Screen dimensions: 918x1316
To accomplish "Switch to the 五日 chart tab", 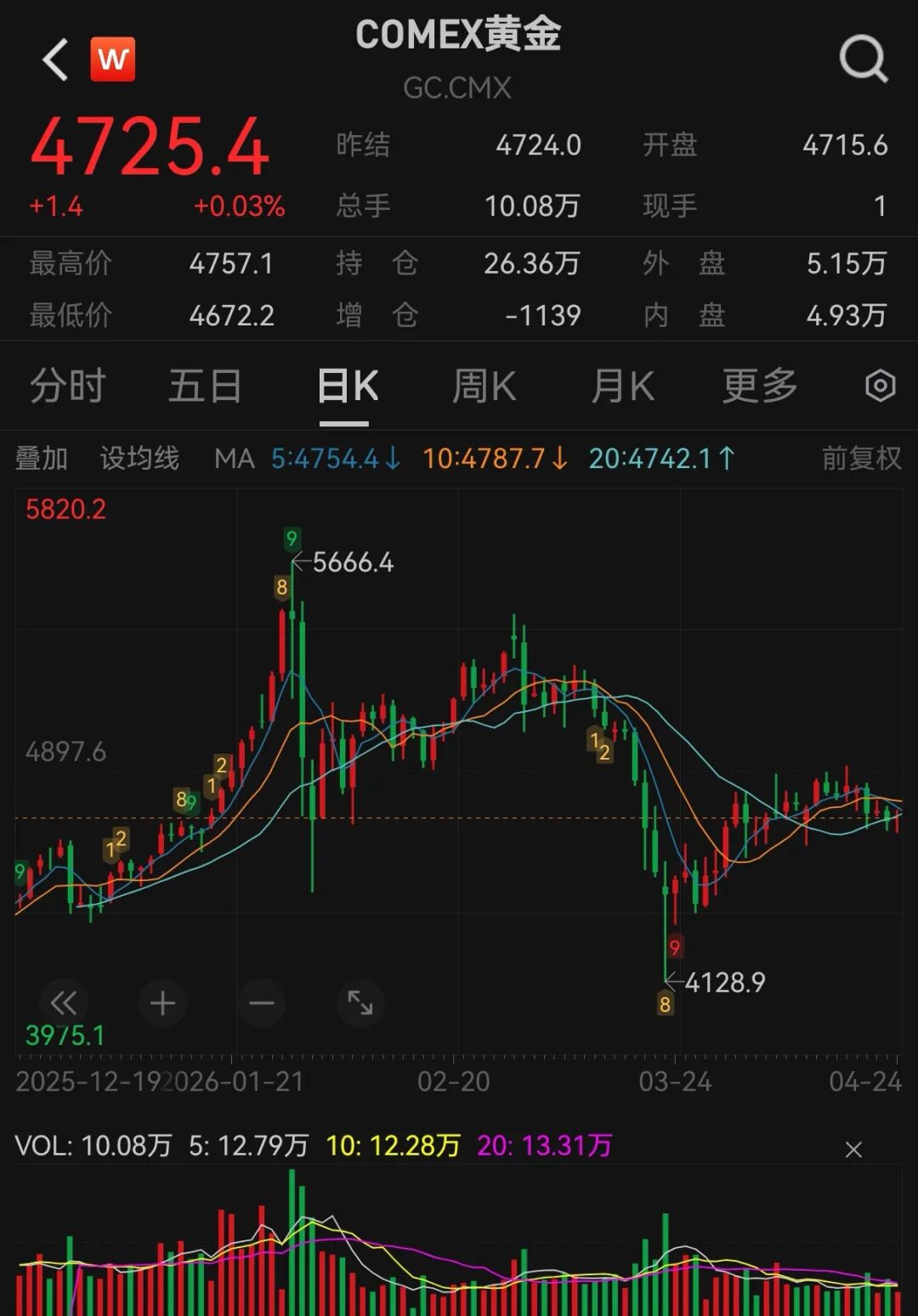I will pyautogui.click(x=205, y=387).
